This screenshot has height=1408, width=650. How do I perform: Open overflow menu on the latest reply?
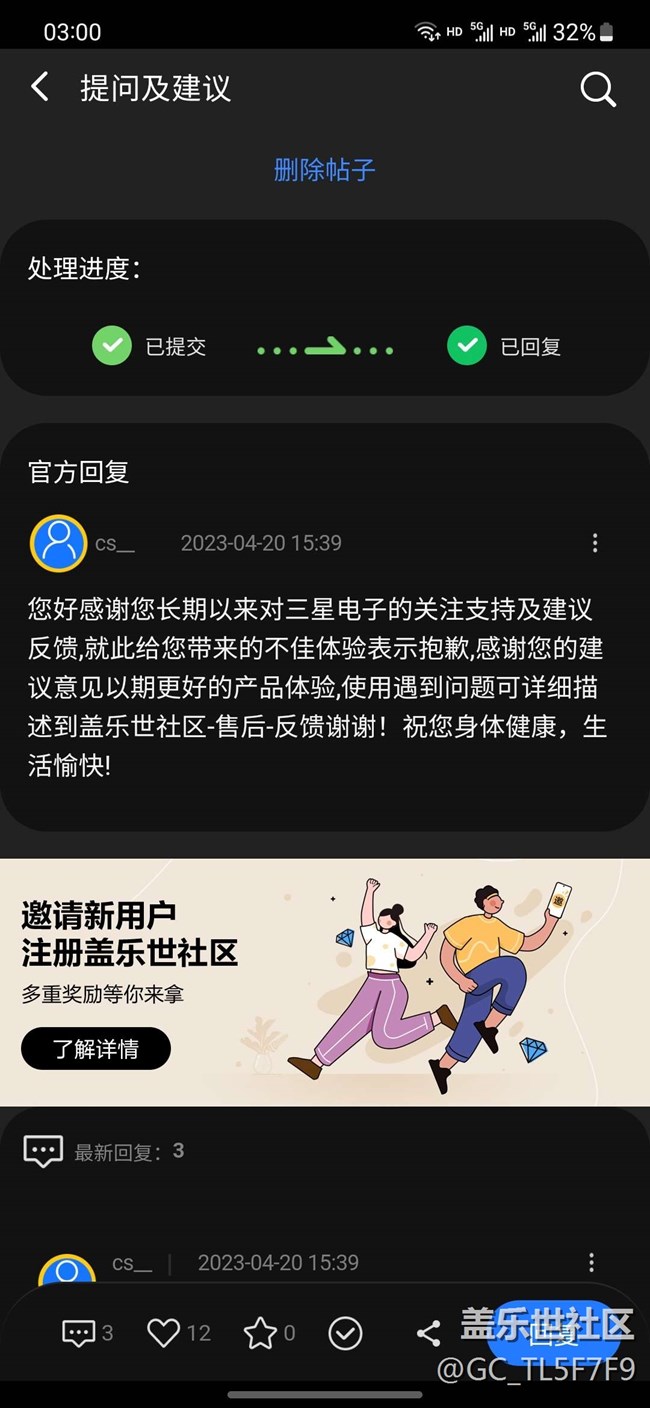[591, 1262]
